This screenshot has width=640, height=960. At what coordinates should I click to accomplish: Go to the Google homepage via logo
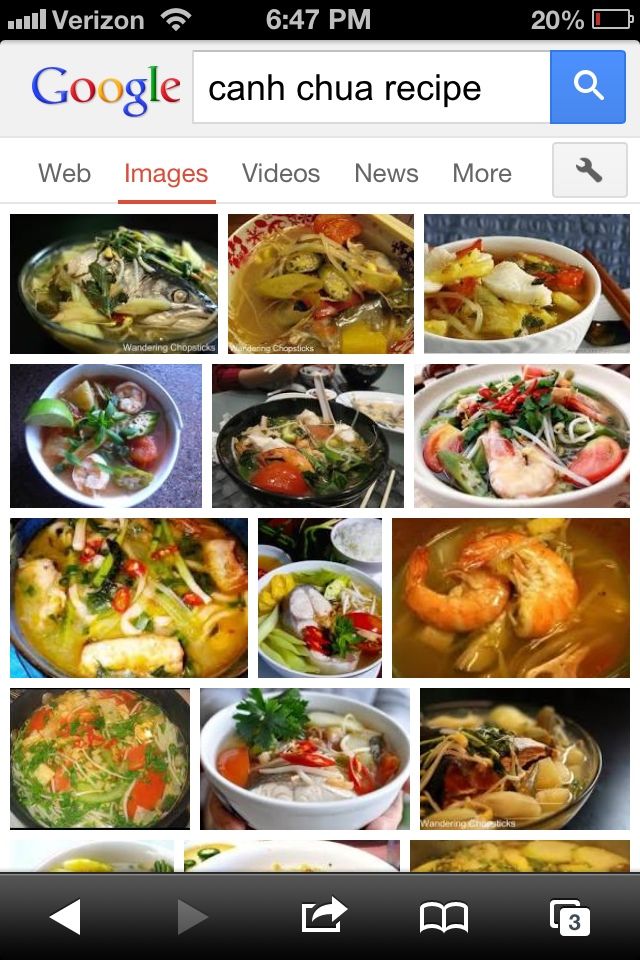[x=105, y=88]
